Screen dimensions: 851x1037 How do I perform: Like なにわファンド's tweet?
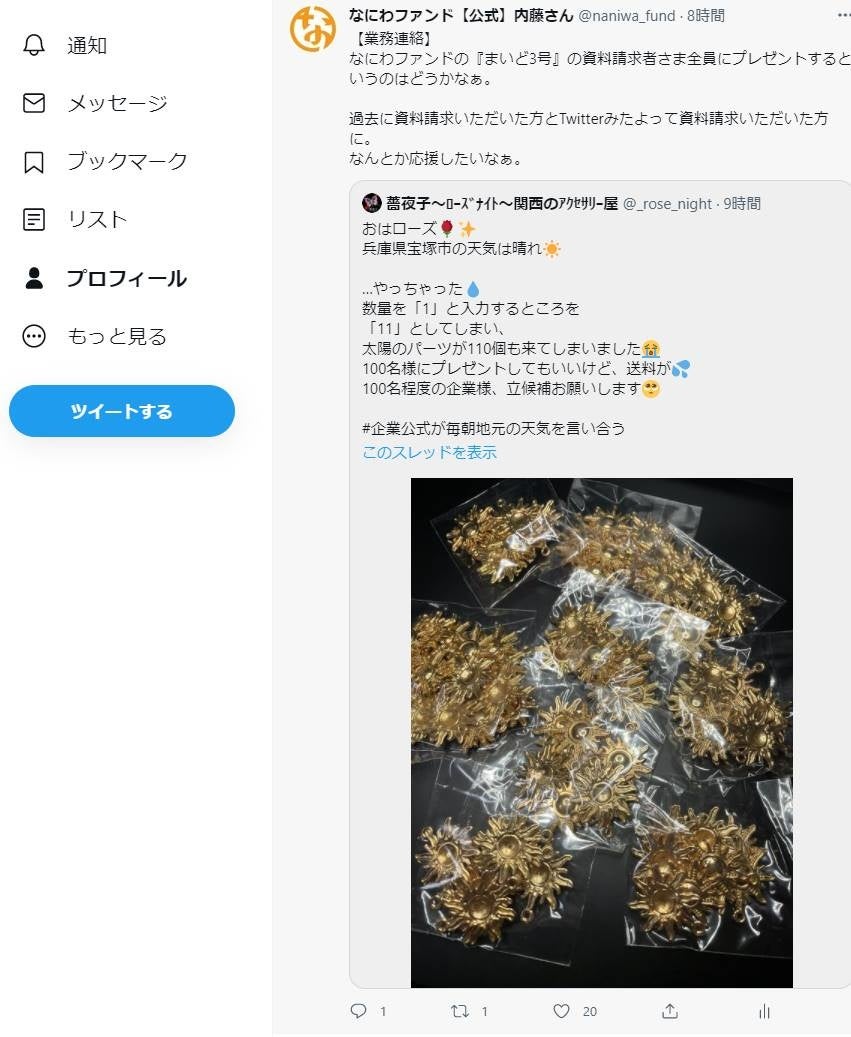coord(562,1011)
